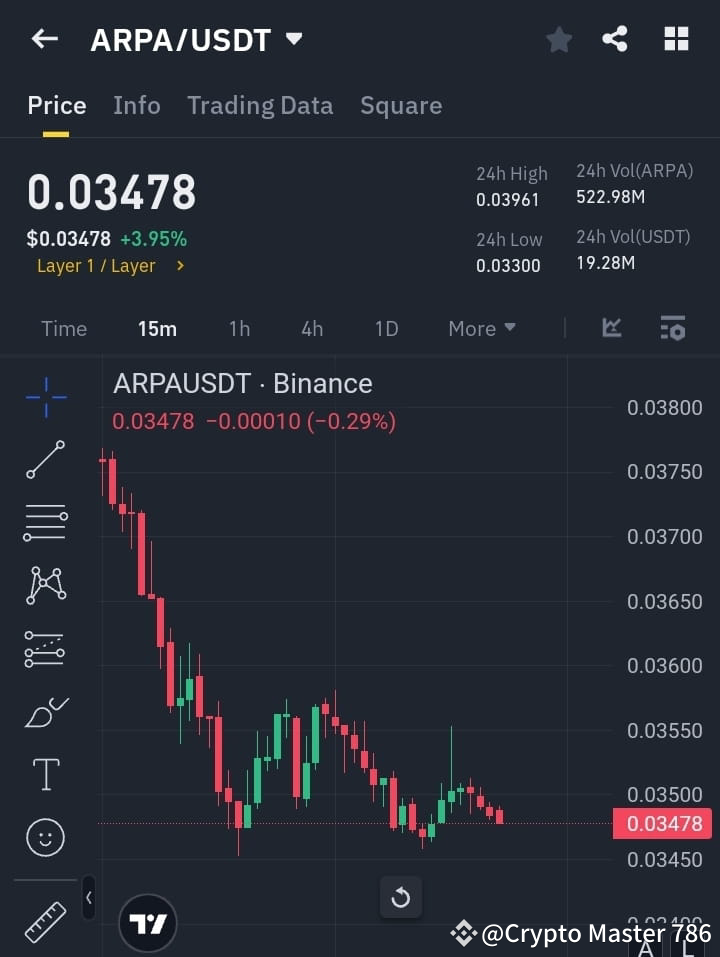The width and height of the screenshot is (720, 957).
Task: Switch chart to line chart view
Action: (611, 328)
